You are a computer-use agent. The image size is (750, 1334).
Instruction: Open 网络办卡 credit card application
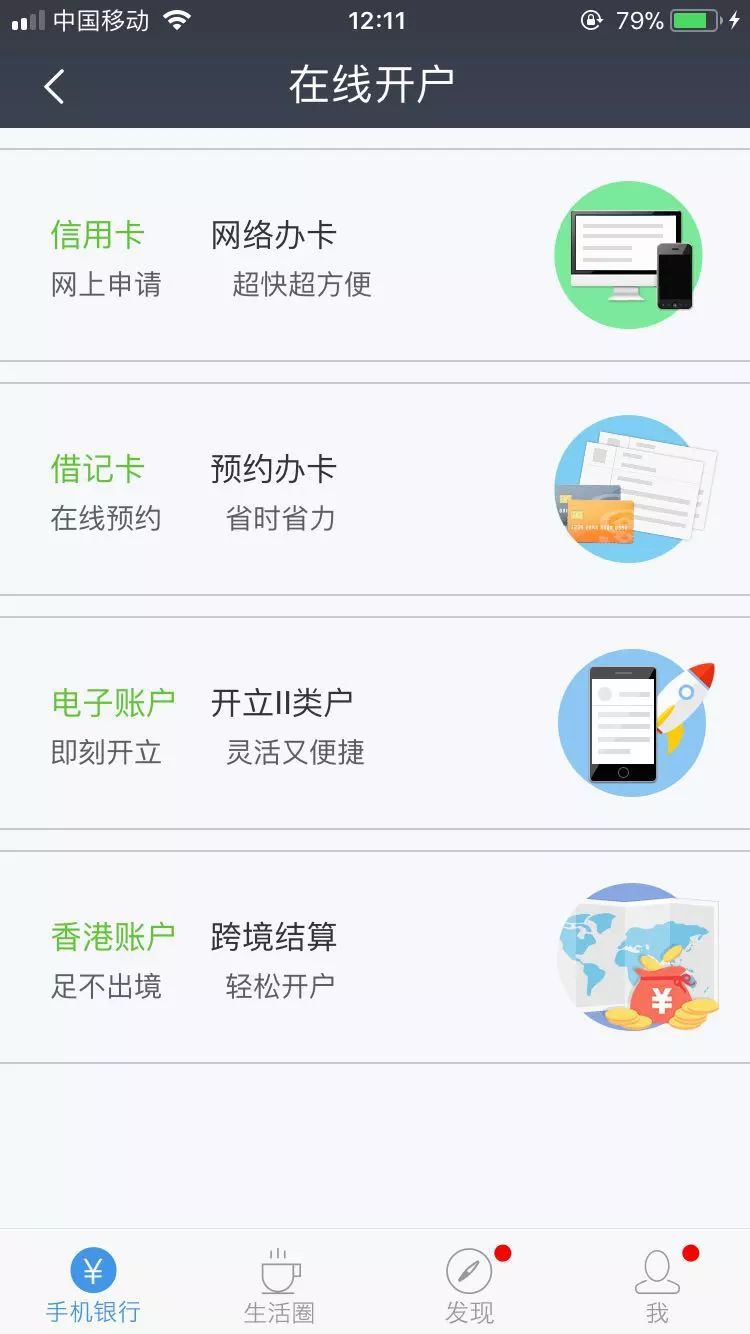pos(274,235)
